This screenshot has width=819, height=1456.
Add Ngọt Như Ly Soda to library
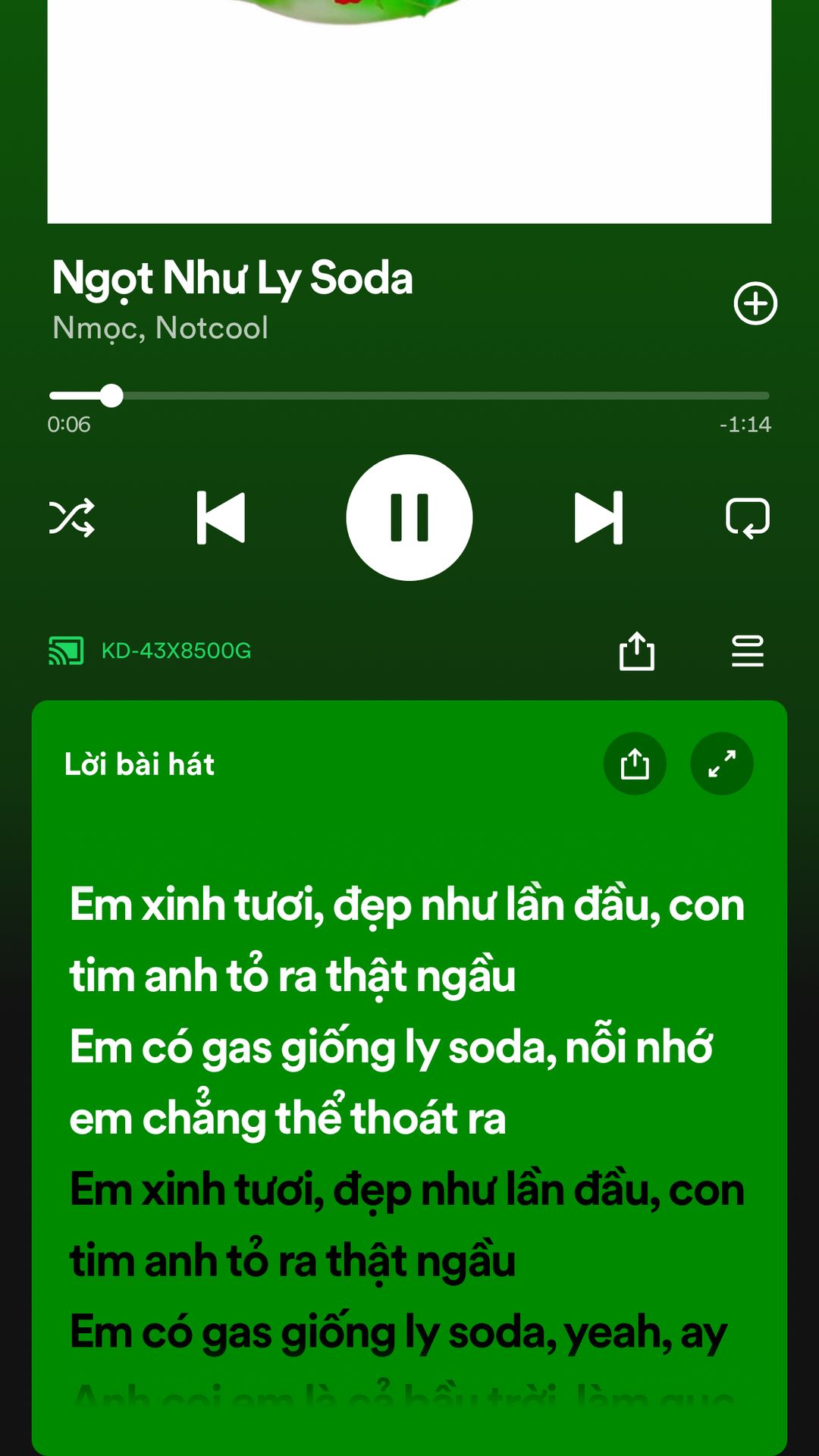coord(755,303)
